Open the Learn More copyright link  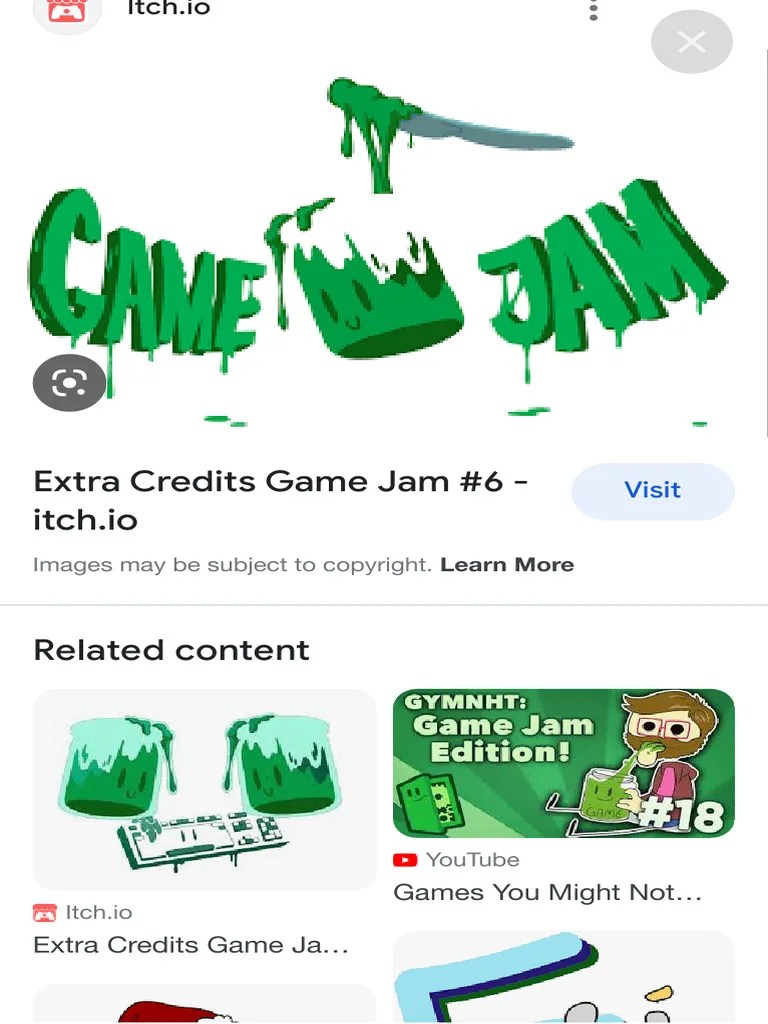click(507, 565)
